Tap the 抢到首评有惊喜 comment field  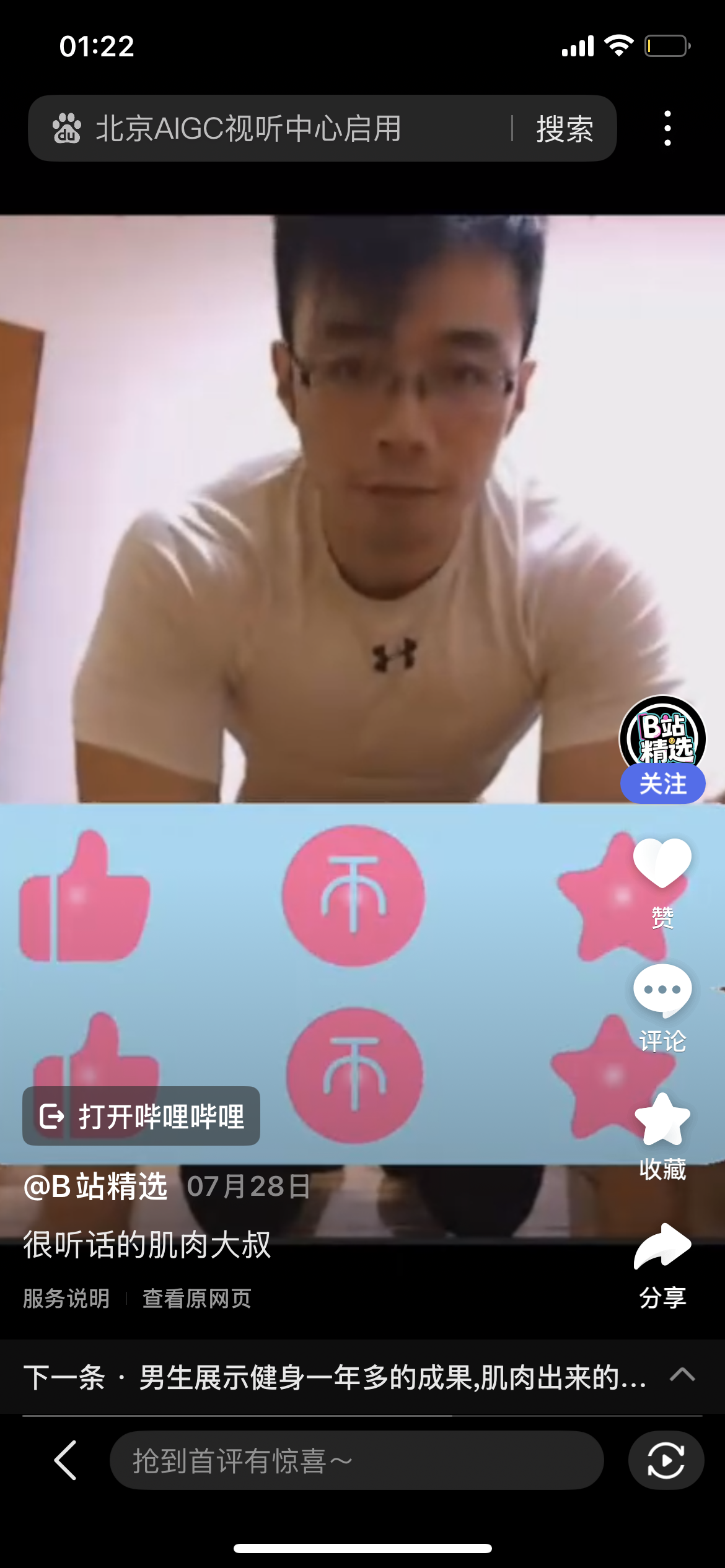357,1460
